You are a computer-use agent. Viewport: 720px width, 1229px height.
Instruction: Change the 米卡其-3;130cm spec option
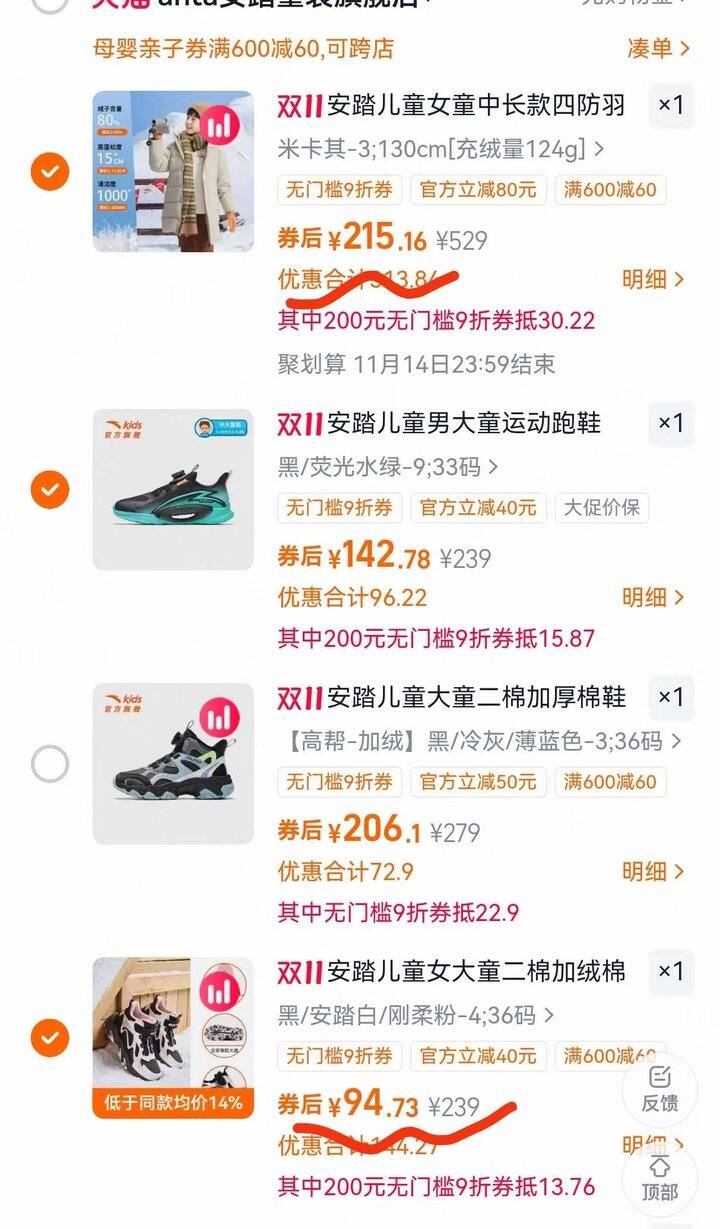(x=441, y=150)
